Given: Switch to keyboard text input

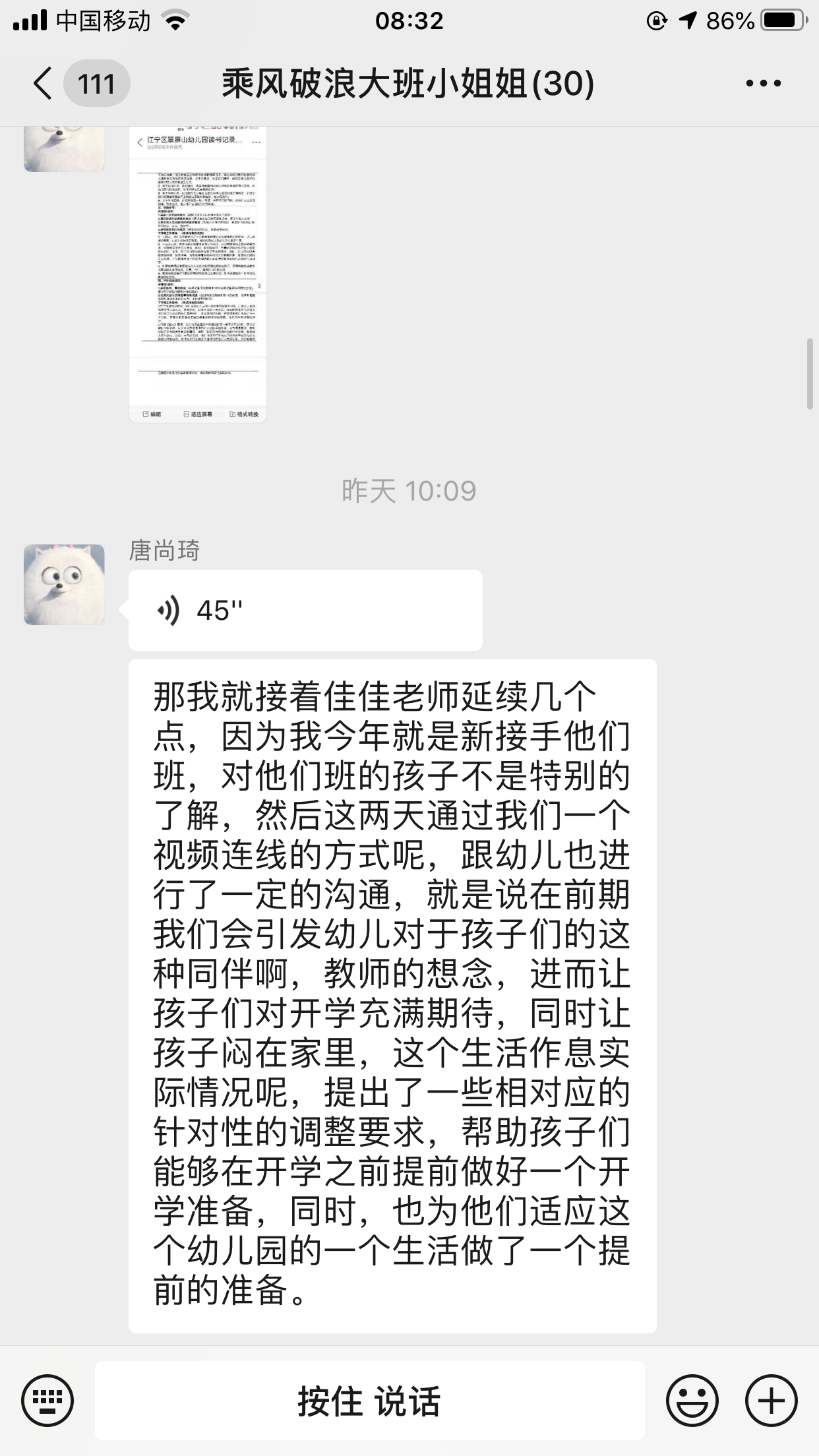Looking at the screenshot, I should pos(47,1400).
